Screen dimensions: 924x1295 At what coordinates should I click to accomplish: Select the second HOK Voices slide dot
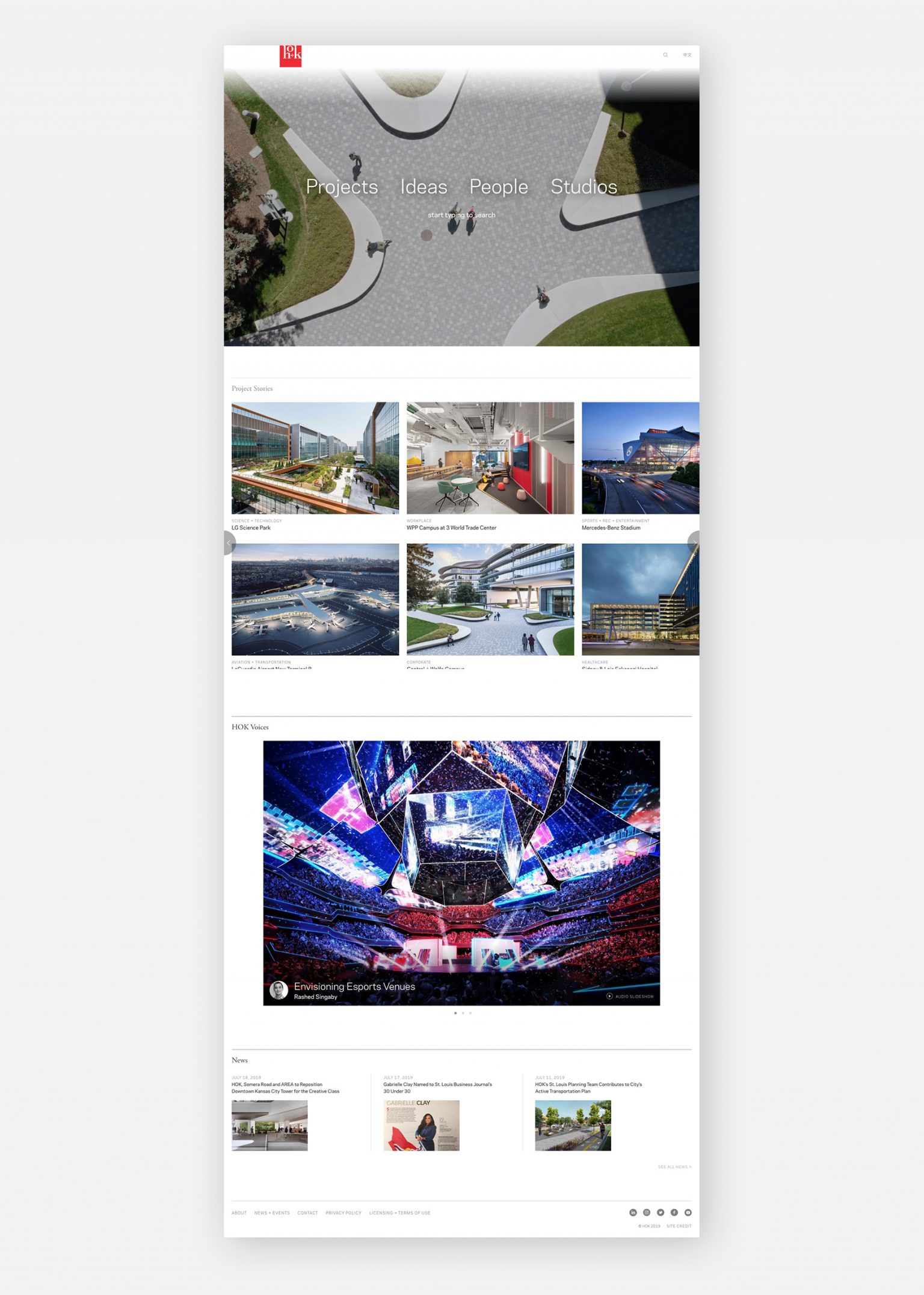463,1013
